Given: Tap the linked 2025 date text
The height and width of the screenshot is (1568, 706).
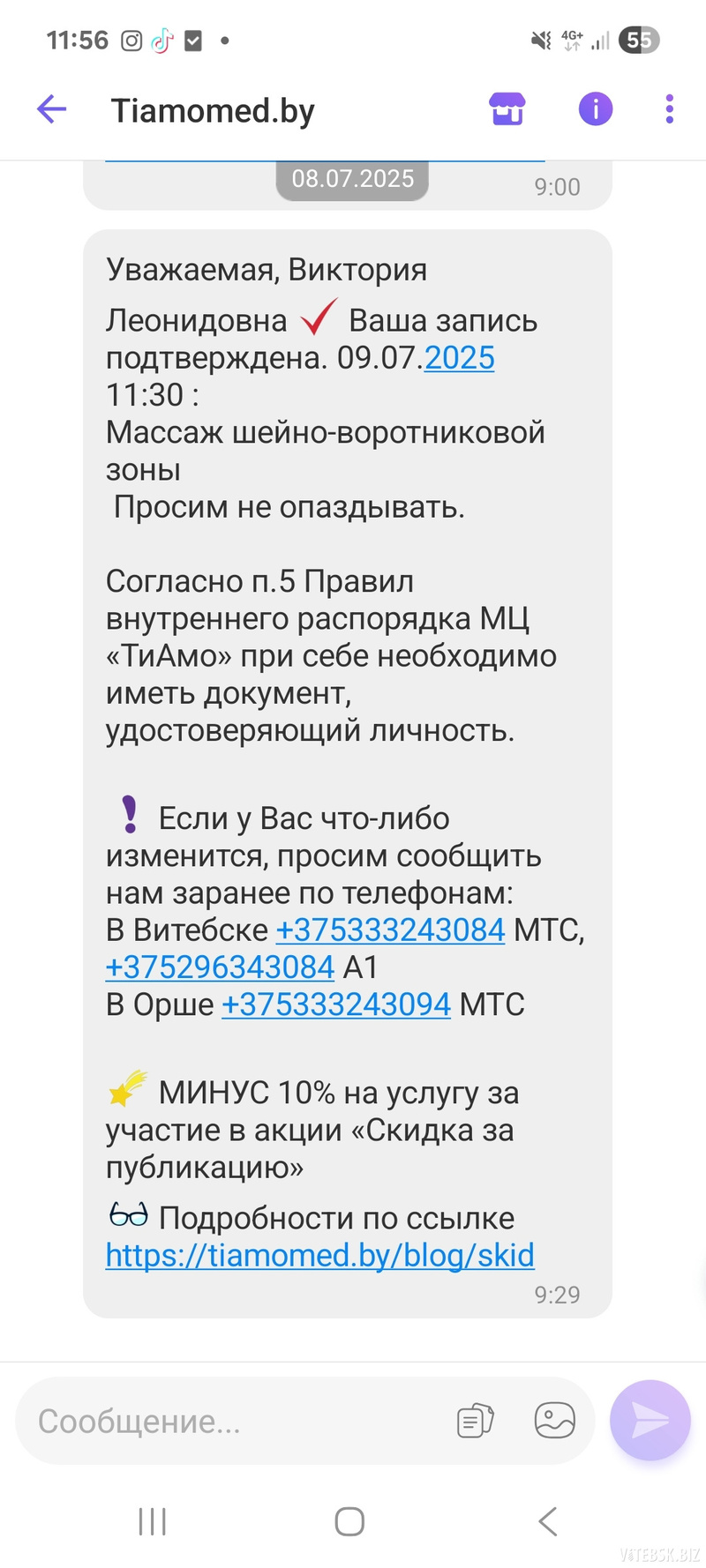Looking at the screenshot, I should (x=459, y=358).
